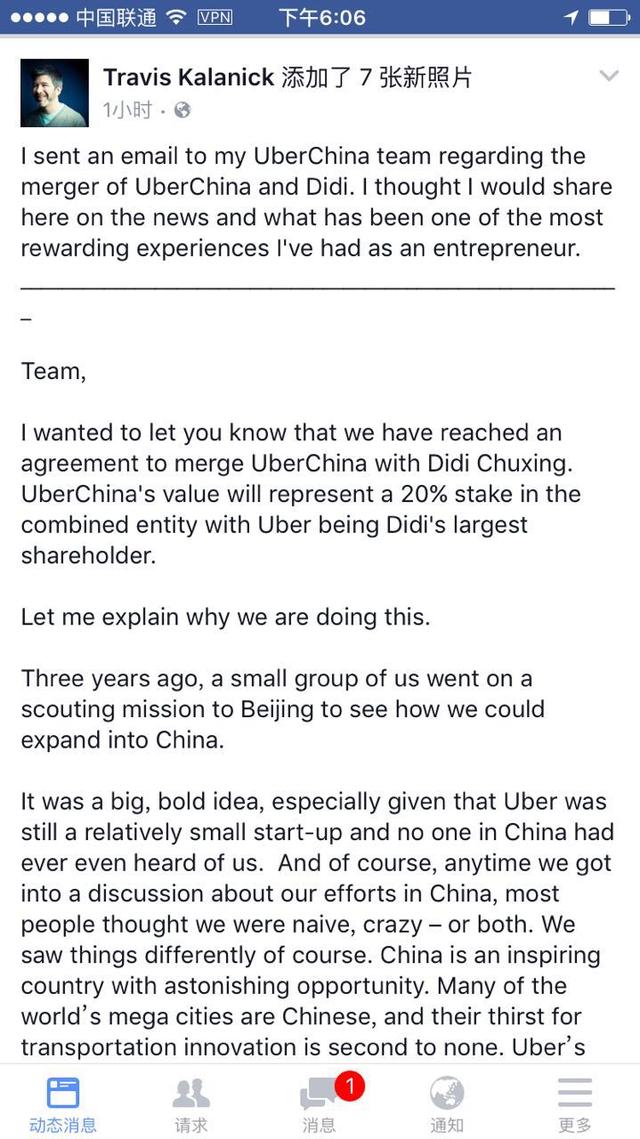This screenshot has height=1139, width=640.
Task: Switch to the 通知 notifications tab
Action: (447, 1105)
